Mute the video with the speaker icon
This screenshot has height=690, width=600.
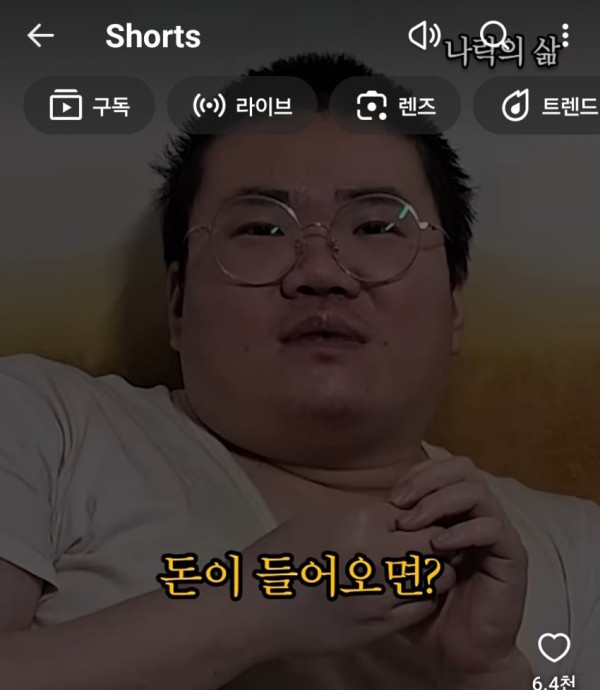[424, 36]
